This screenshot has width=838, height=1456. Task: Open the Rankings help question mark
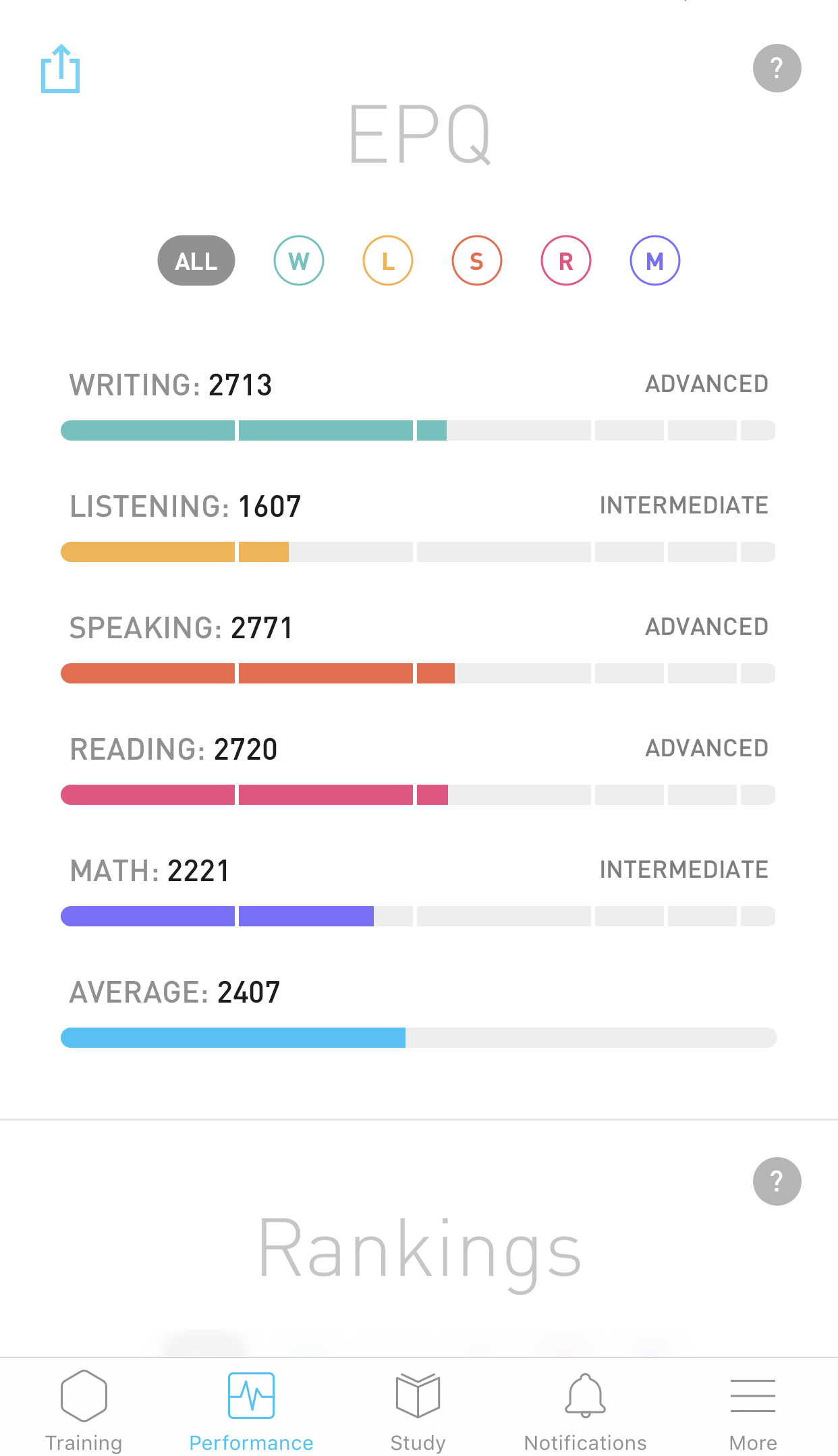tap(777, 1181)
